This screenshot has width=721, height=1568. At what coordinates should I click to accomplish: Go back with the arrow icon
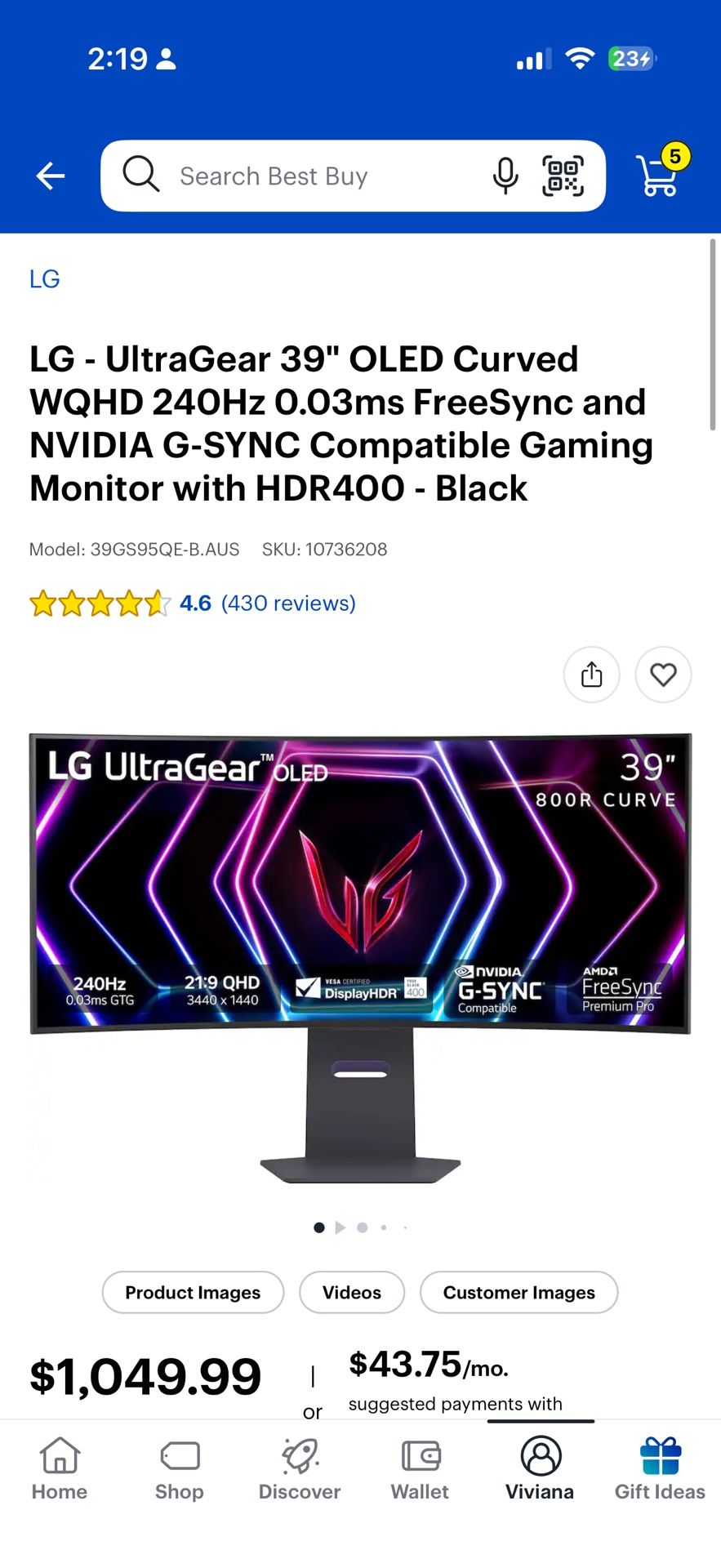(x=51, y=176)
